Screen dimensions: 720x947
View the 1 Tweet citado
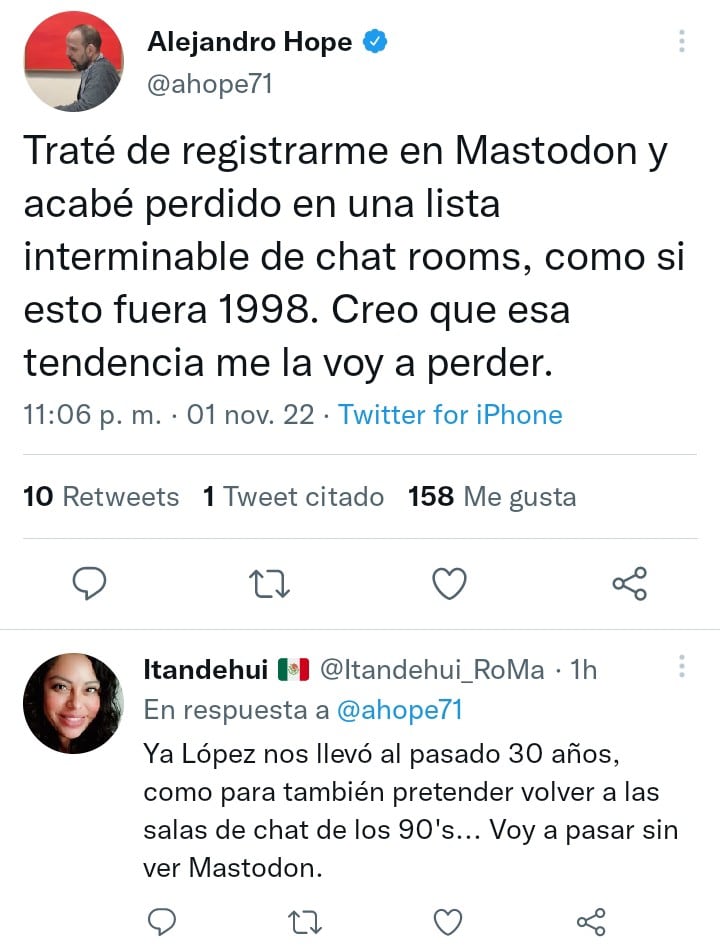pos(293,497)
